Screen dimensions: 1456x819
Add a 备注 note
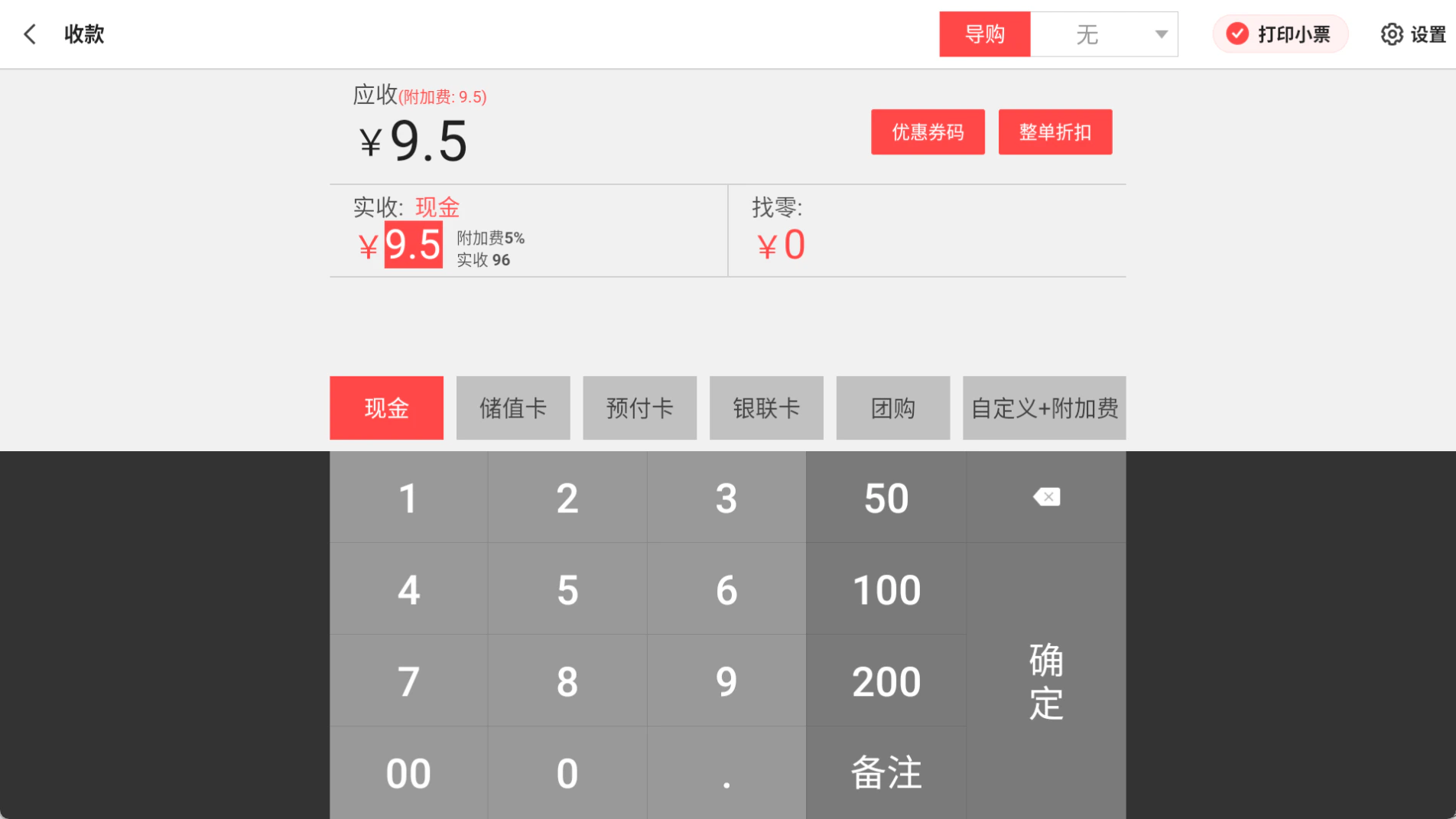point(886,772)
